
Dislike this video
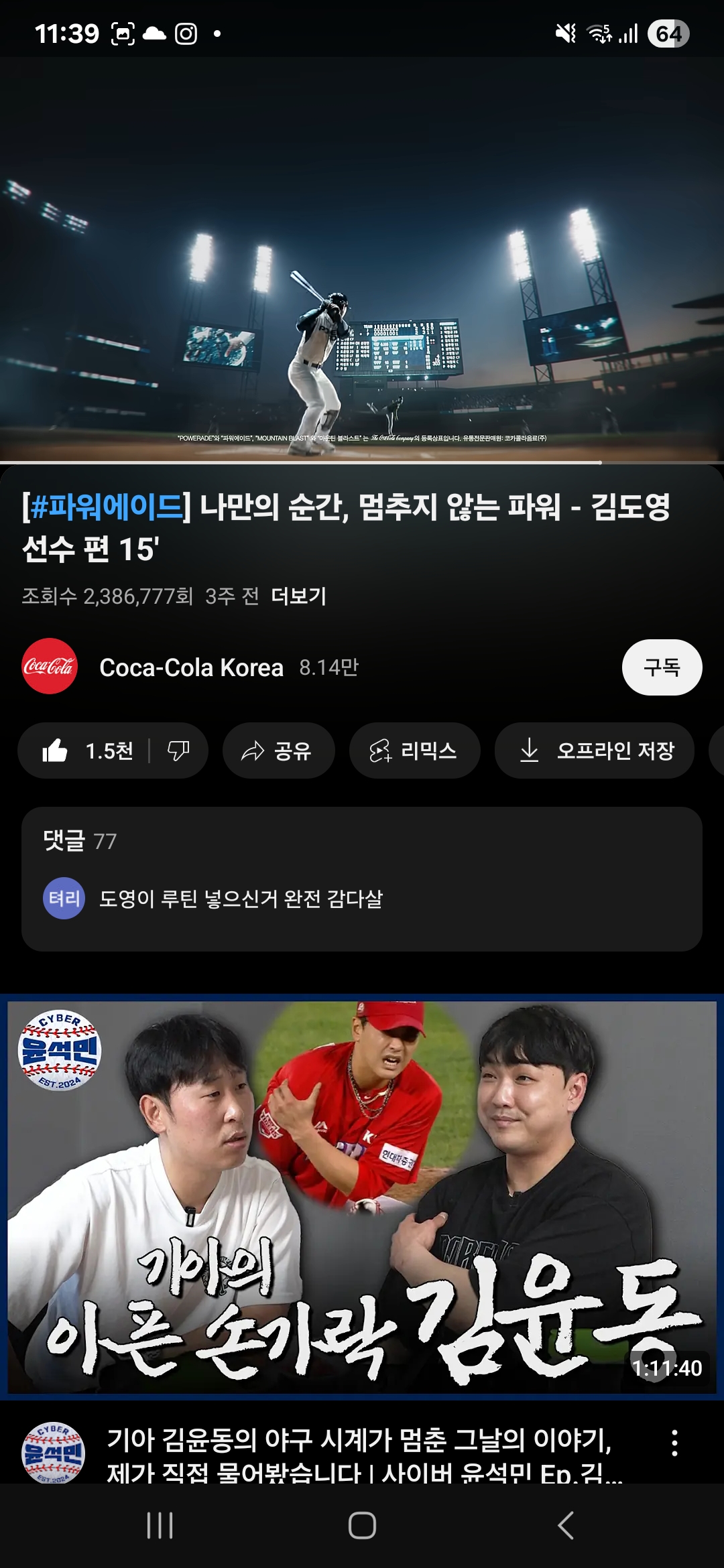[x=178, y=750]
